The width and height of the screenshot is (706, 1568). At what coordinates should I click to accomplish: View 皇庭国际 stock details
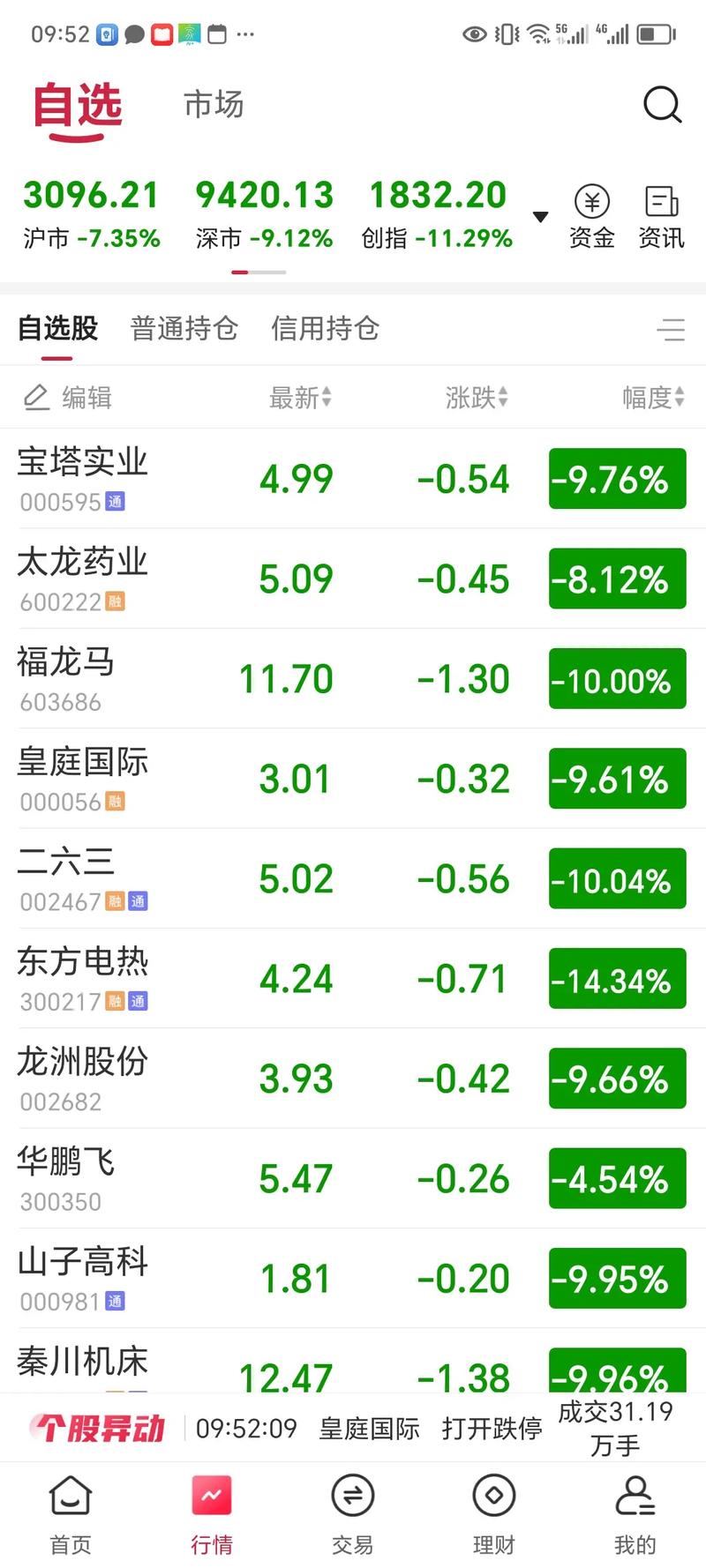pos(84,776)
